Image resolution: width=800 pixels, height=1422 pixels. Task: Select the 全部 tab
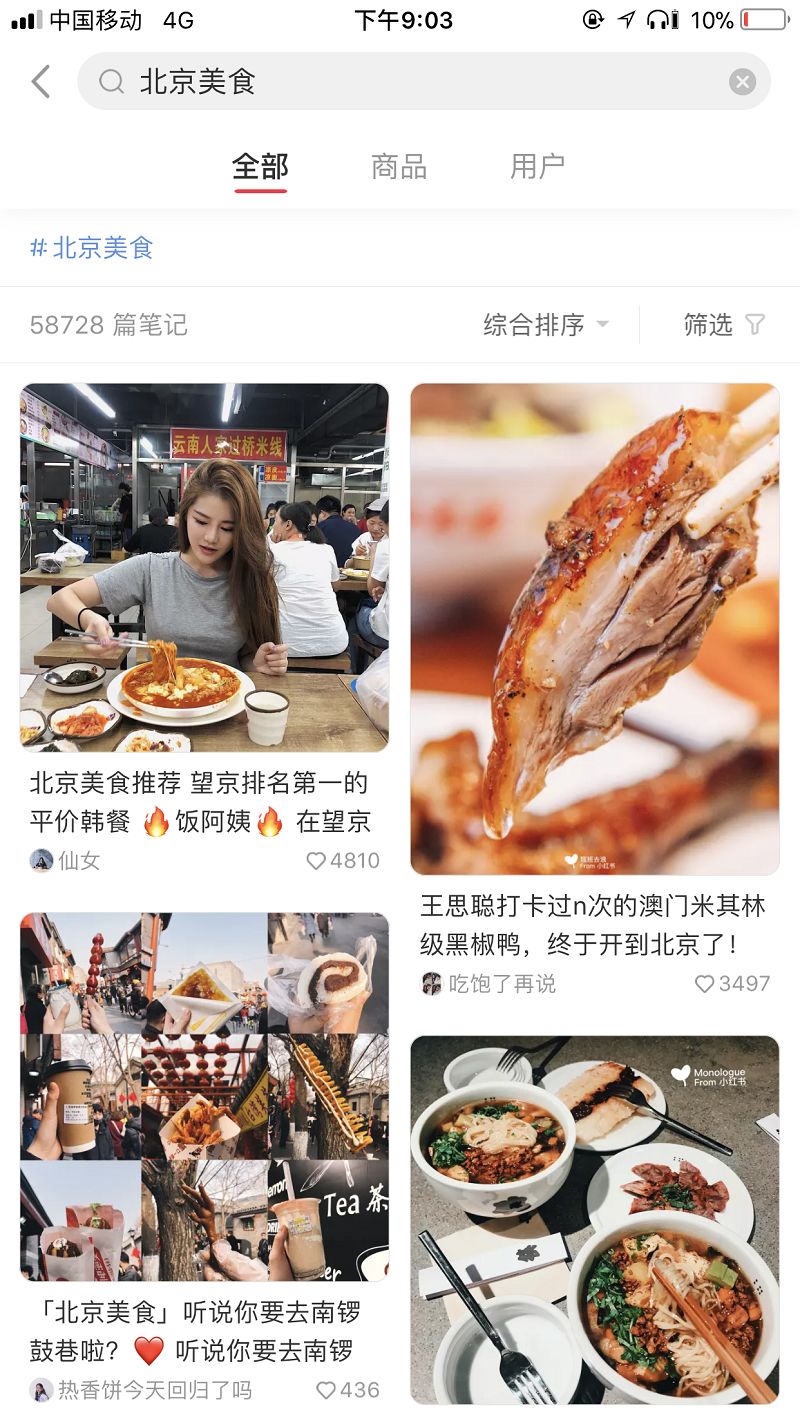(x=260, y=166)
